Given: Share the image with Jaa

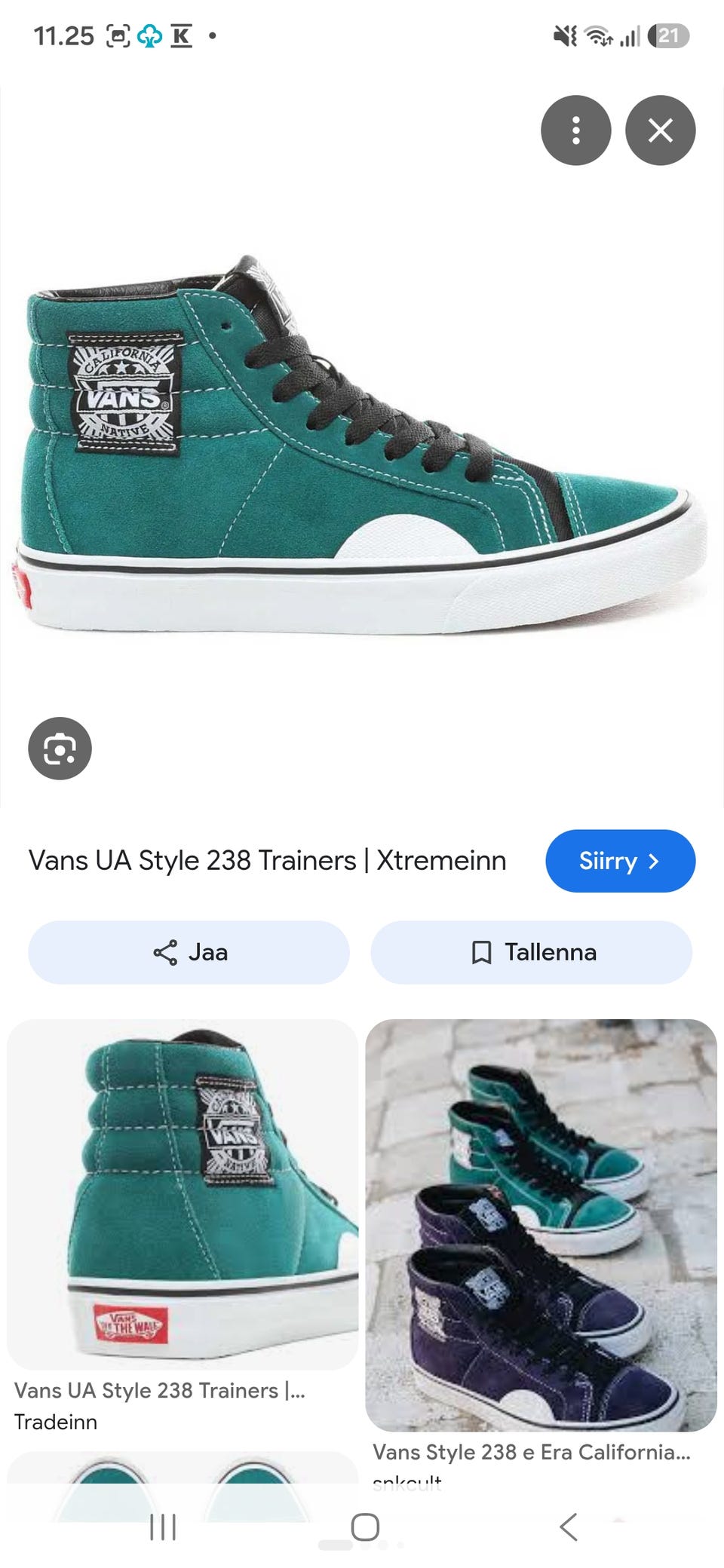Looking at the screenshot, I should point(189,952).
